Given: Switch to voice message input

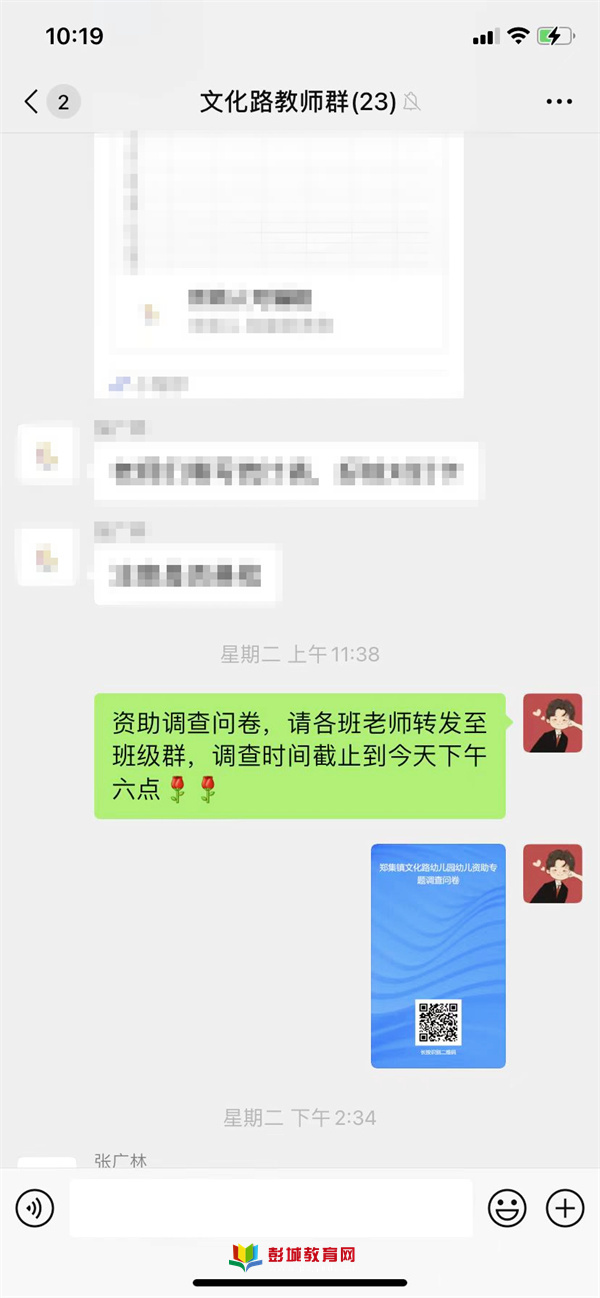Looking at the screenshot, I should [35, 1208].
